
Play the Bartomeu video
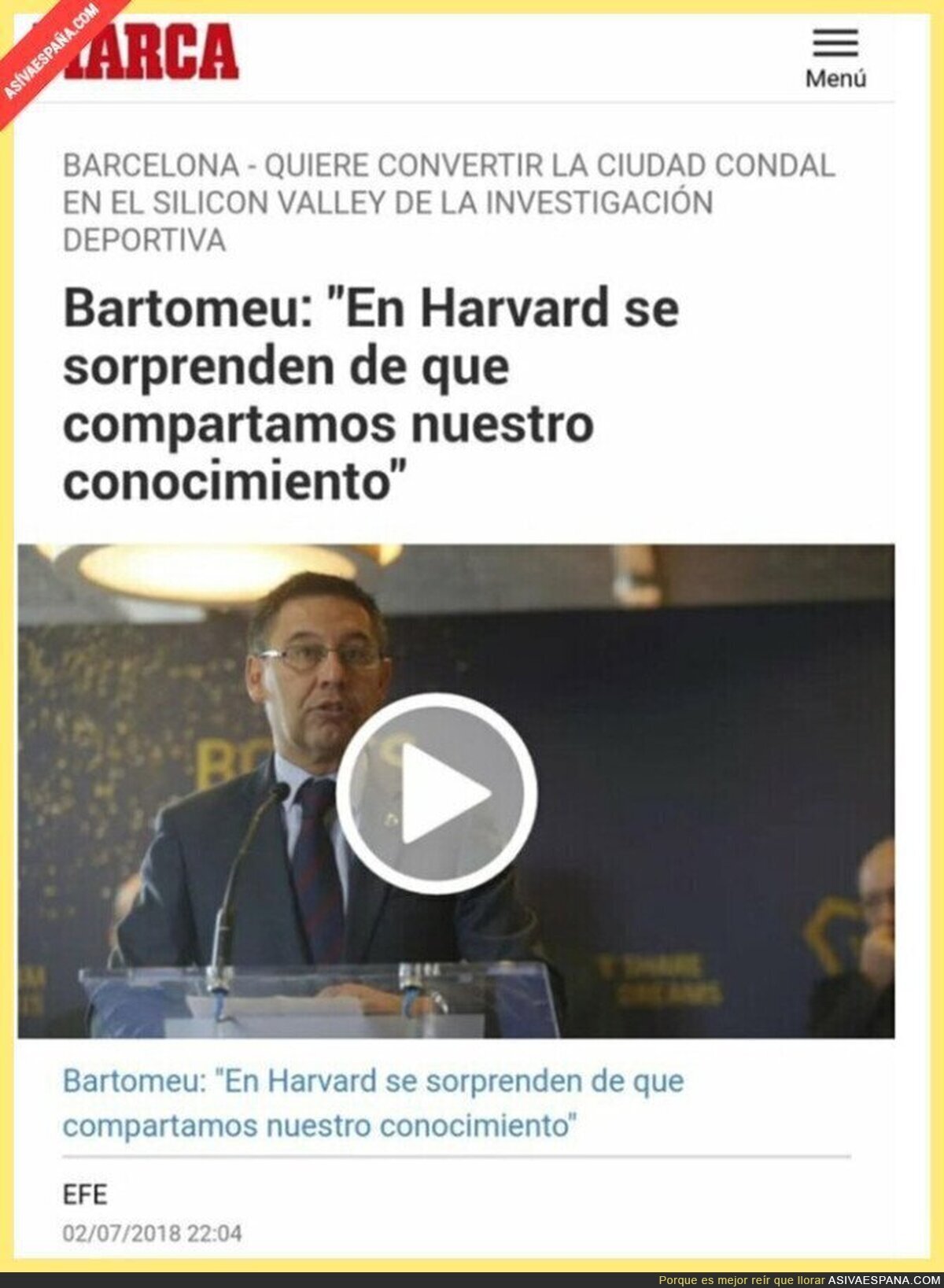click(437, 793)
